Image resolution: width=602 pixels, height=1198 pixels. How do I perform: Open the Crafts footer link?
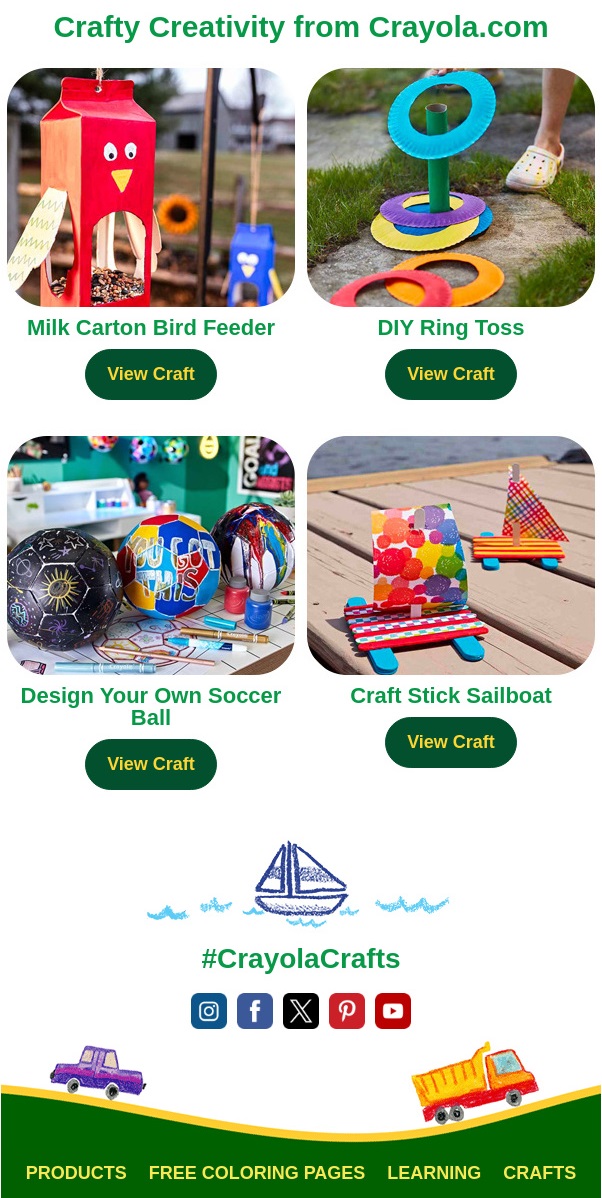539,1173
